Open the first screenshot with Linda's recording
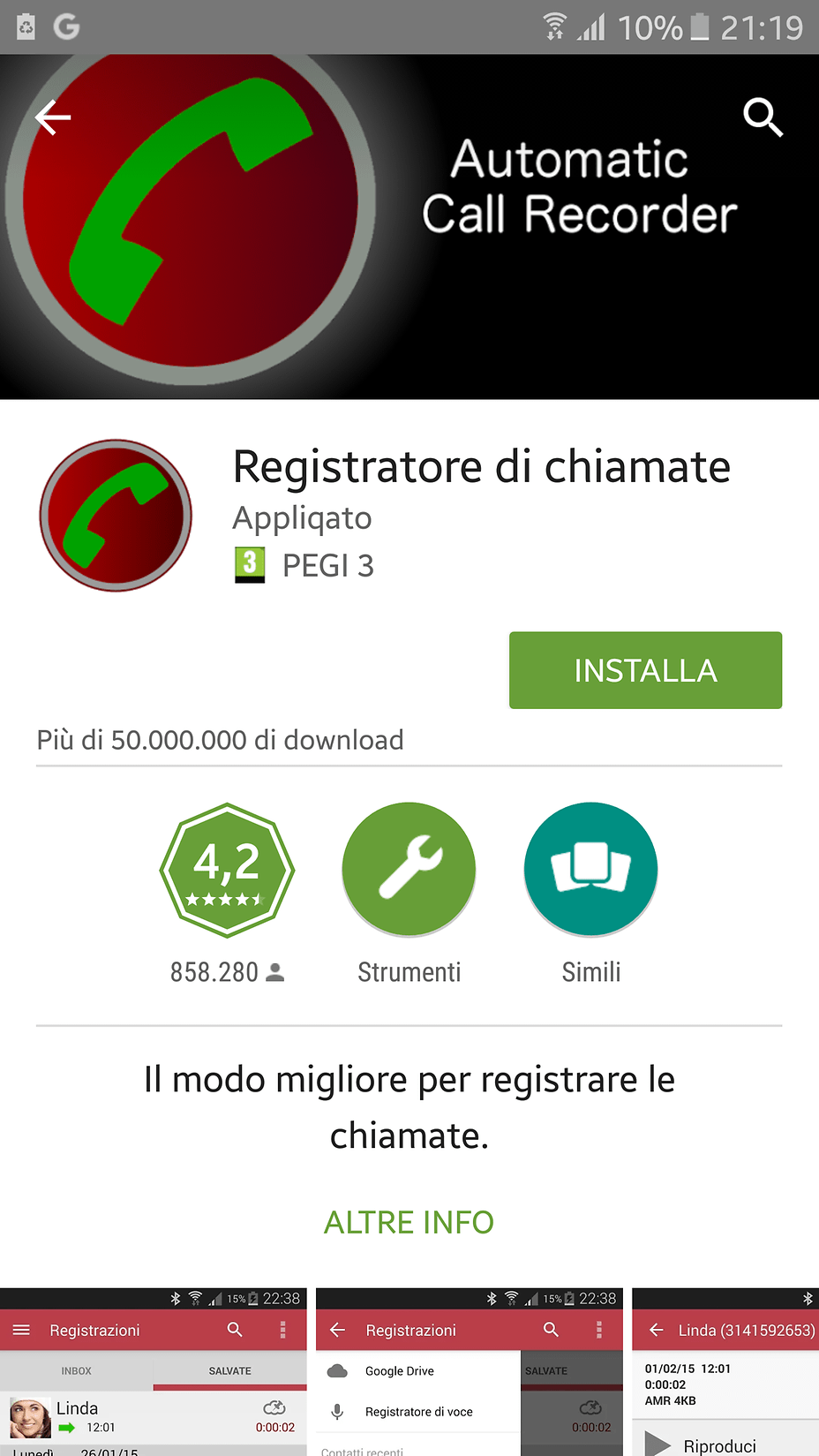819x1456 pixels. 153,1373
